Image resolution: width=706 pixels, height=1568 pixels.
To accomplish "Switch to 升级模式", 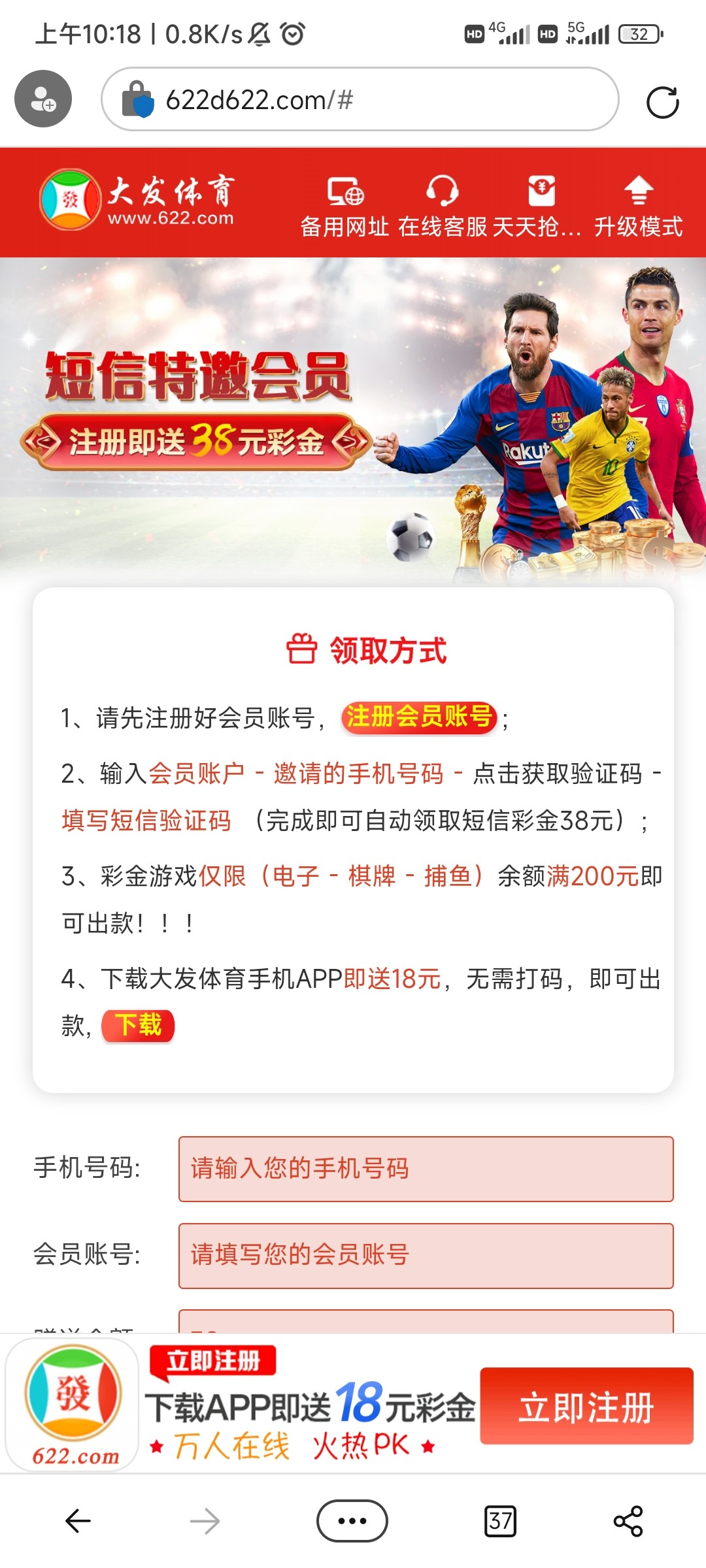I will click(638, 206).
